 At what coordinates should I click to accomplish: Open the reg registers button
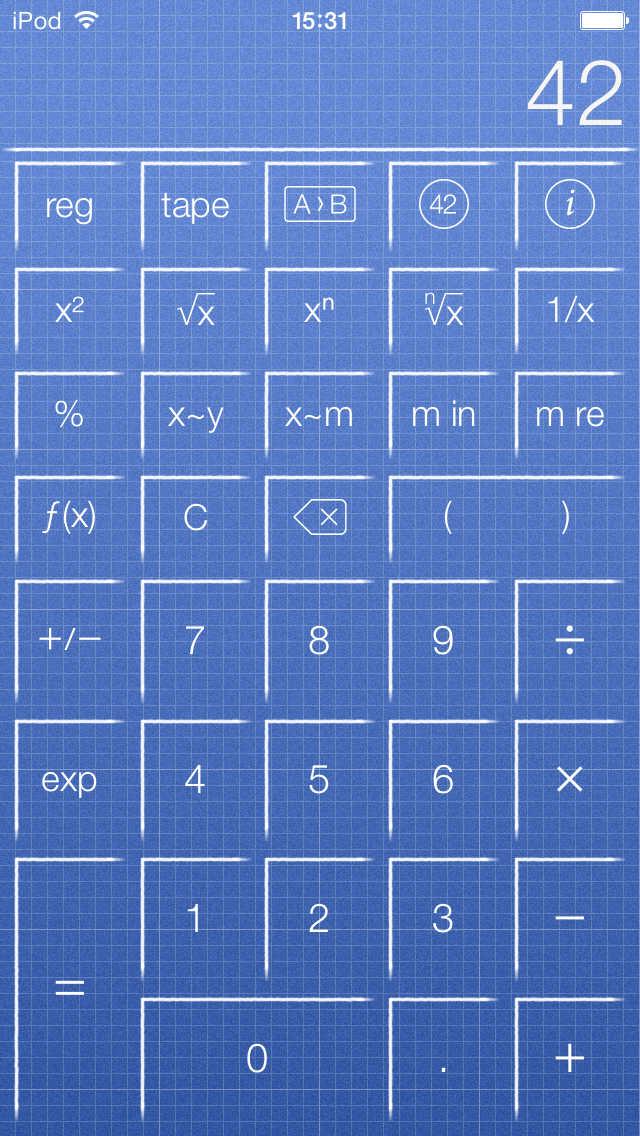click(x=69, y=206)
